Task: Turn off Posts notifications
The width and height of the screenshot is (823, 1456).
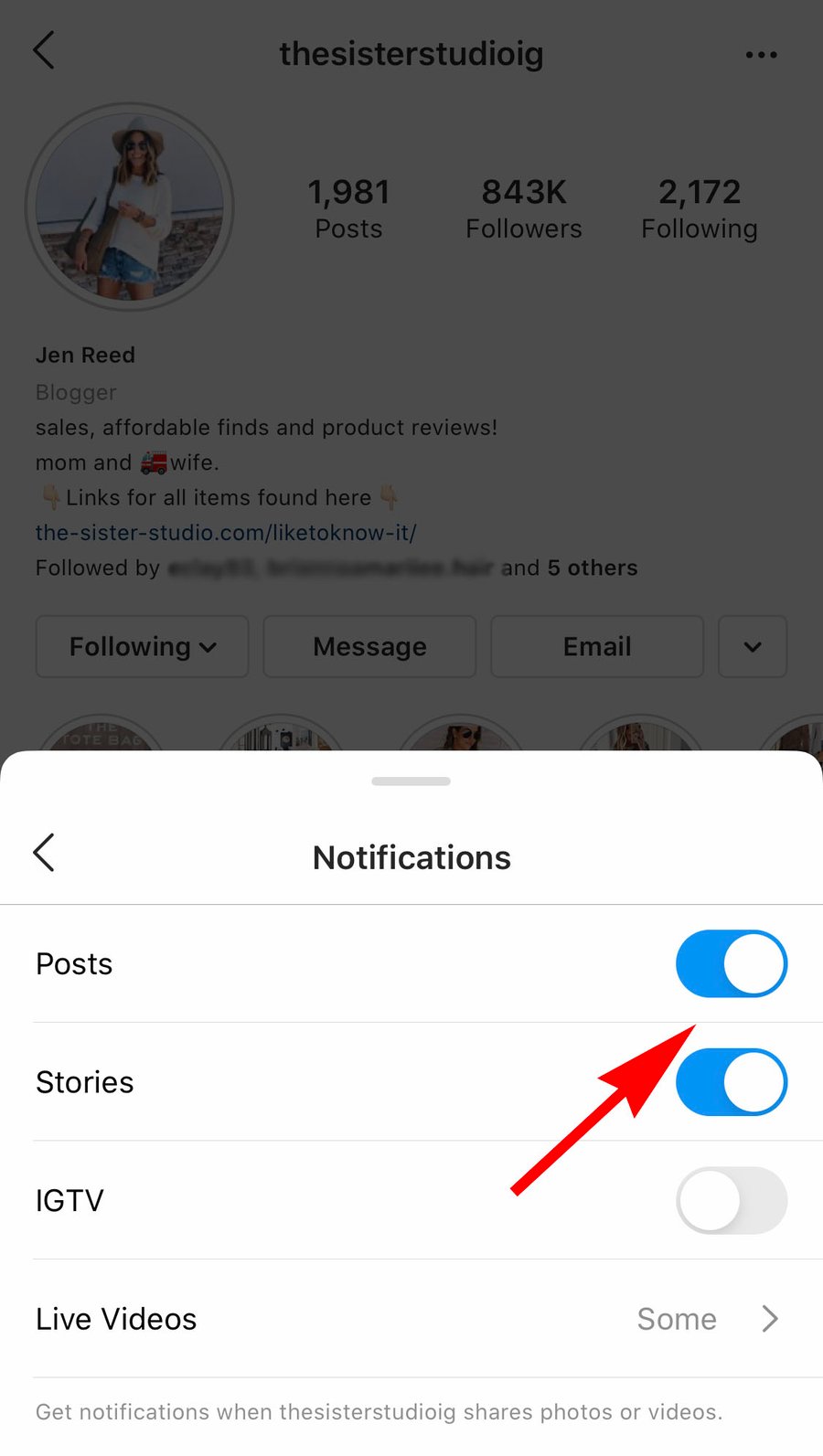Action: click(732, 963)
